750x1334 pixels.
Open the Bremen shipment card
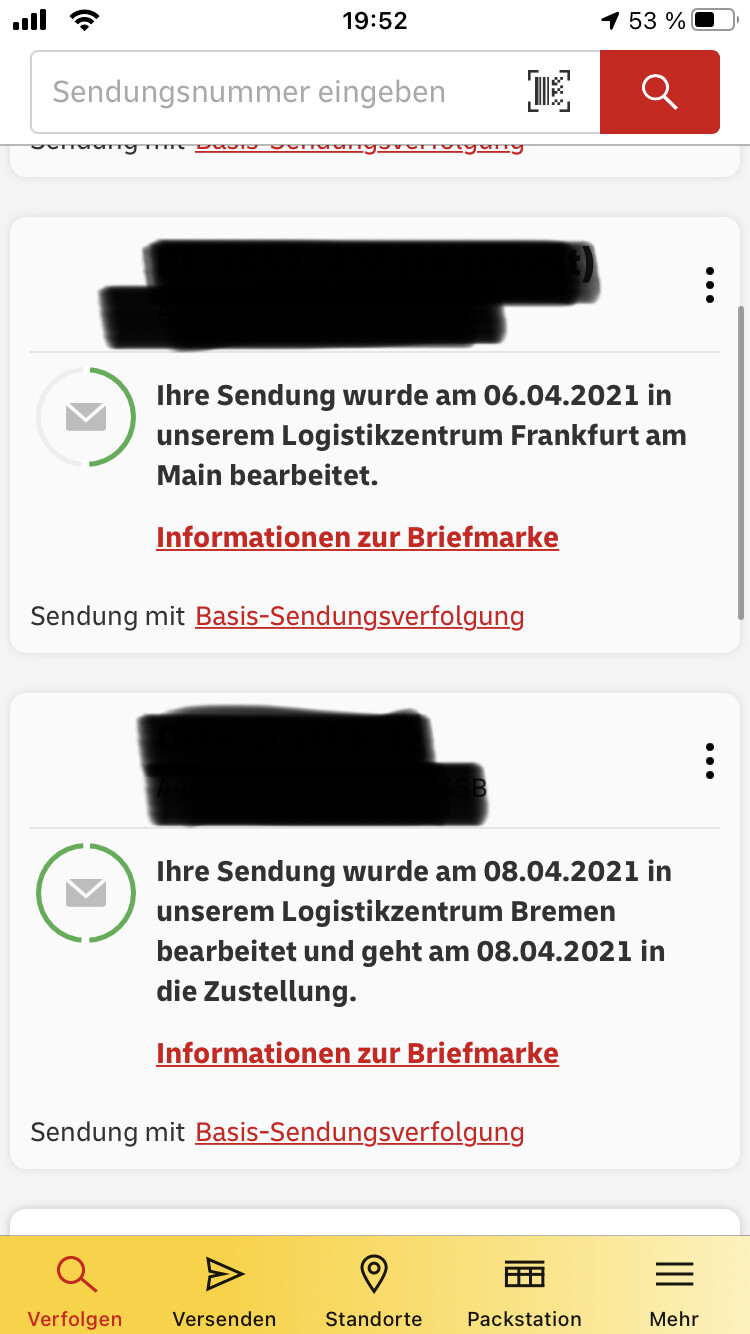(x=375, y=931)
